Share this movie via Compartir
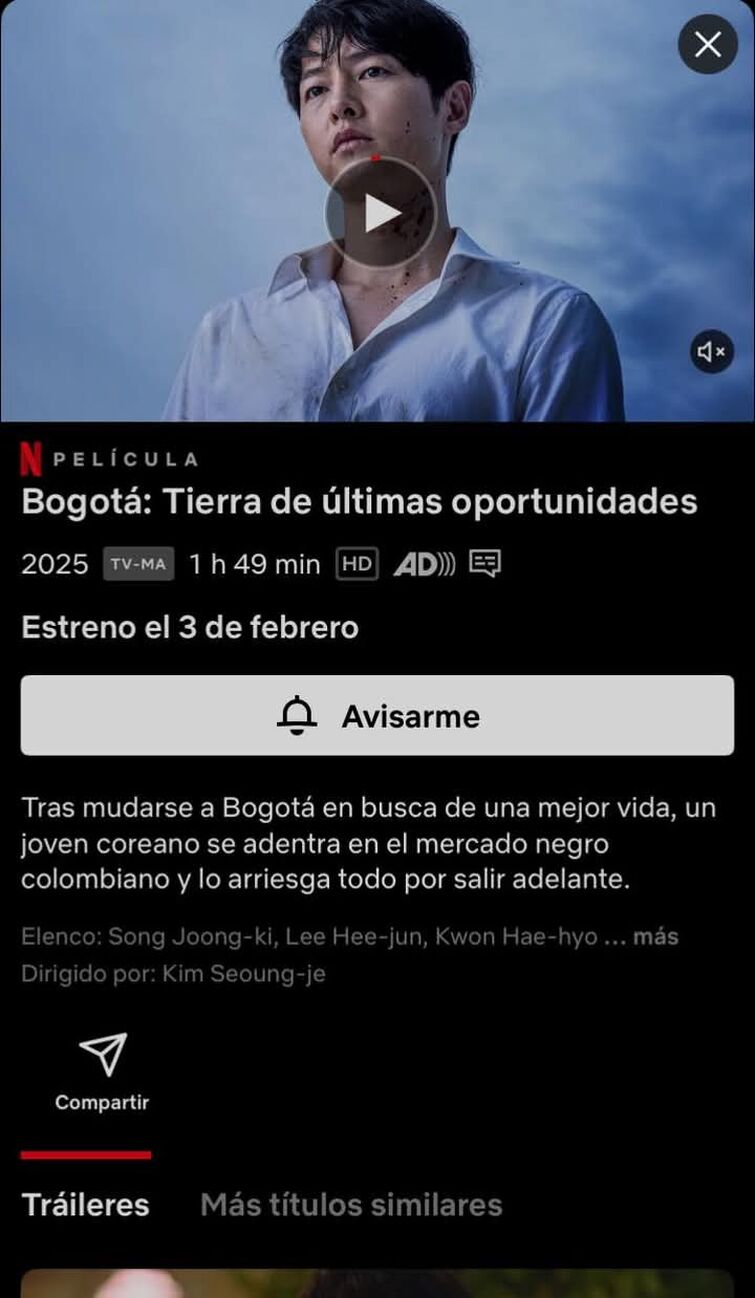 102,1073
